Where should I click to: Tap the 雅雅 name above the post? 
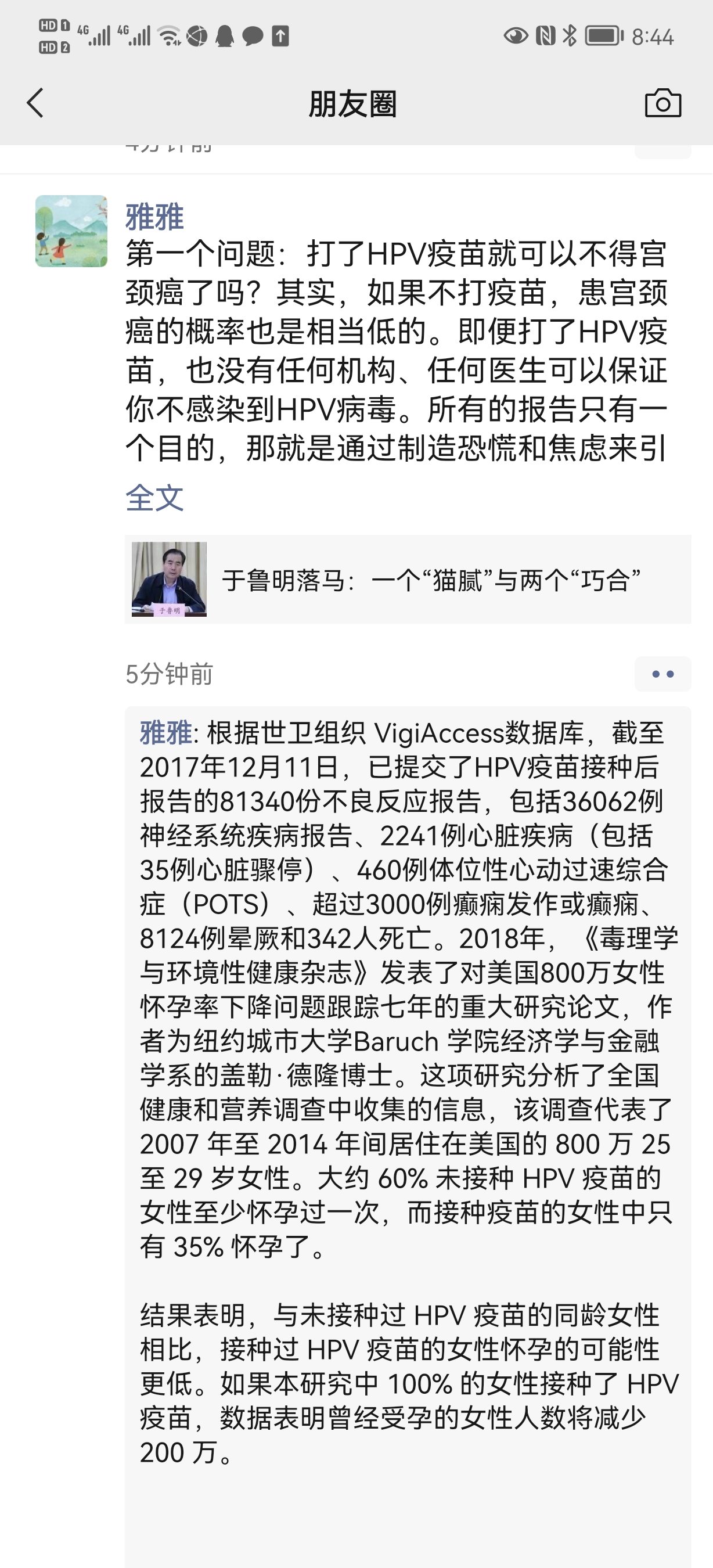coord(154,217)
